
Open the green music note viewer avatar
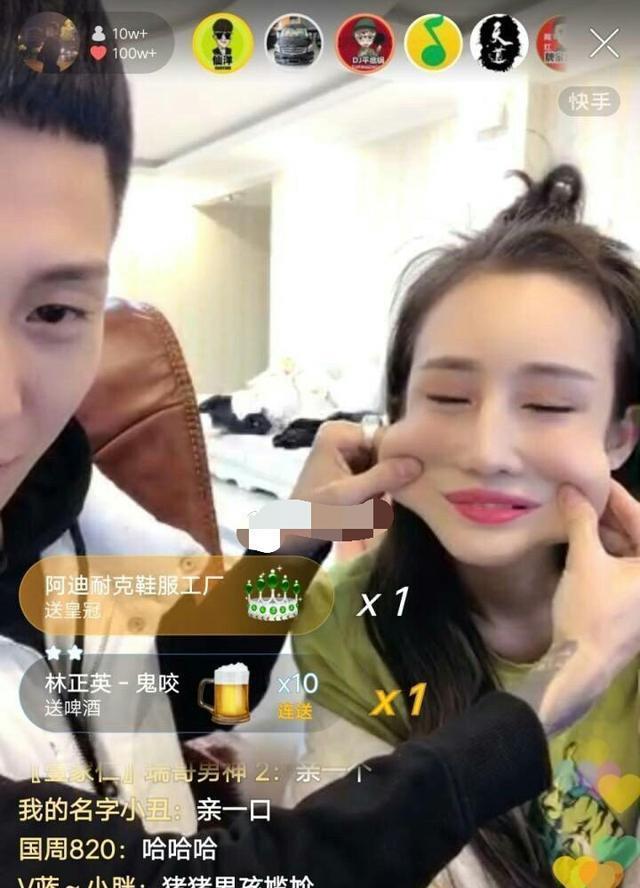pos(433,43)
